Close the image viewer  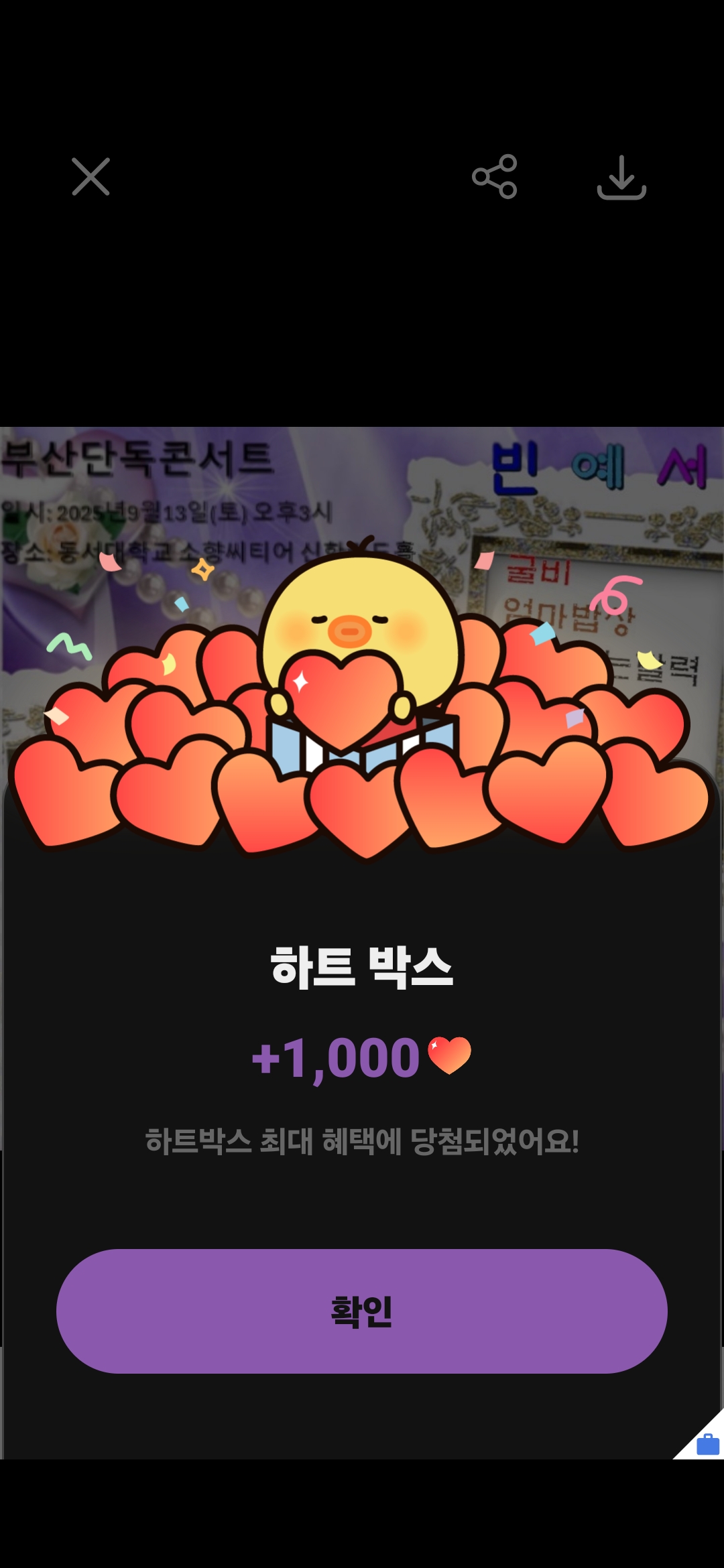coord(90,177)
